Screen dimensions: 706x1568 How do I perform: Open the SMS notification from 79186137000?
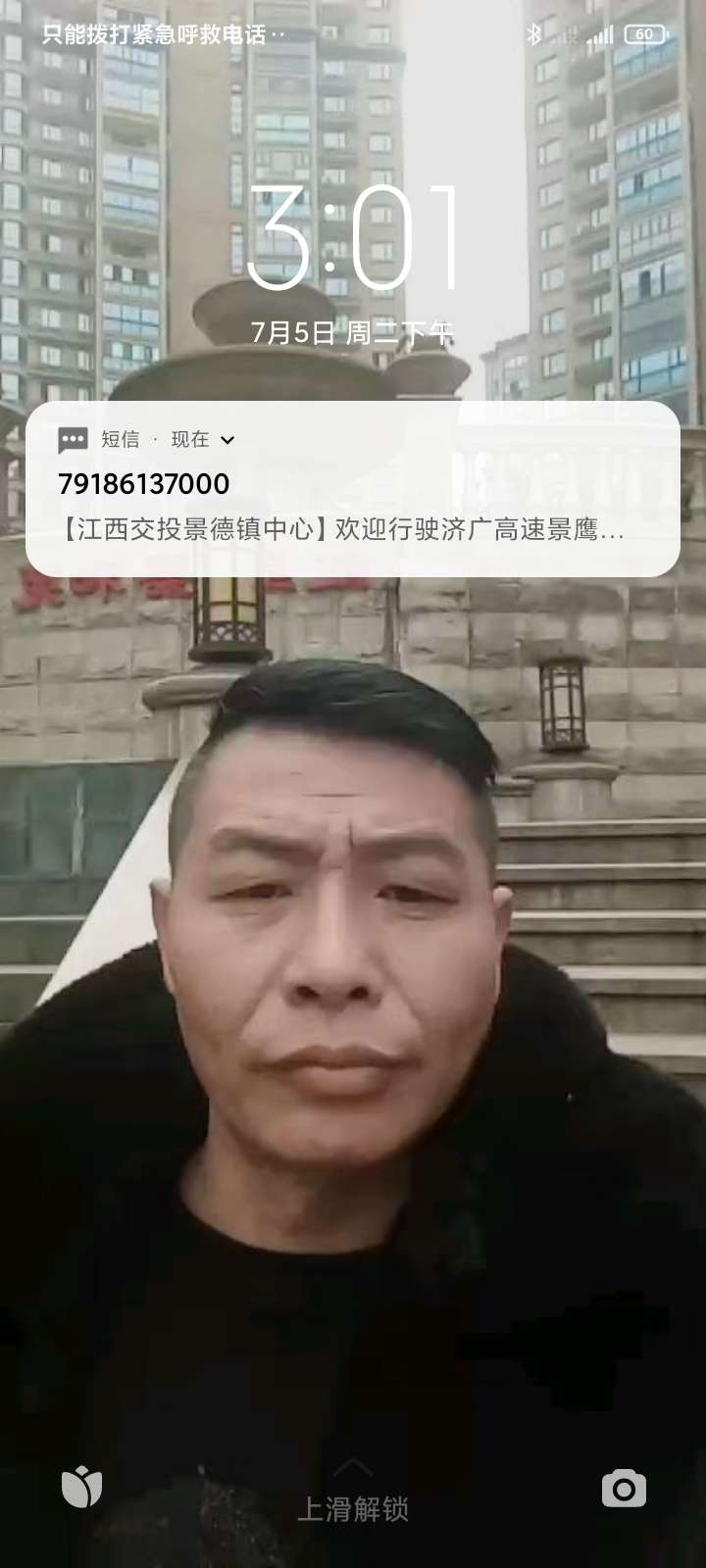tap(353, 507)
